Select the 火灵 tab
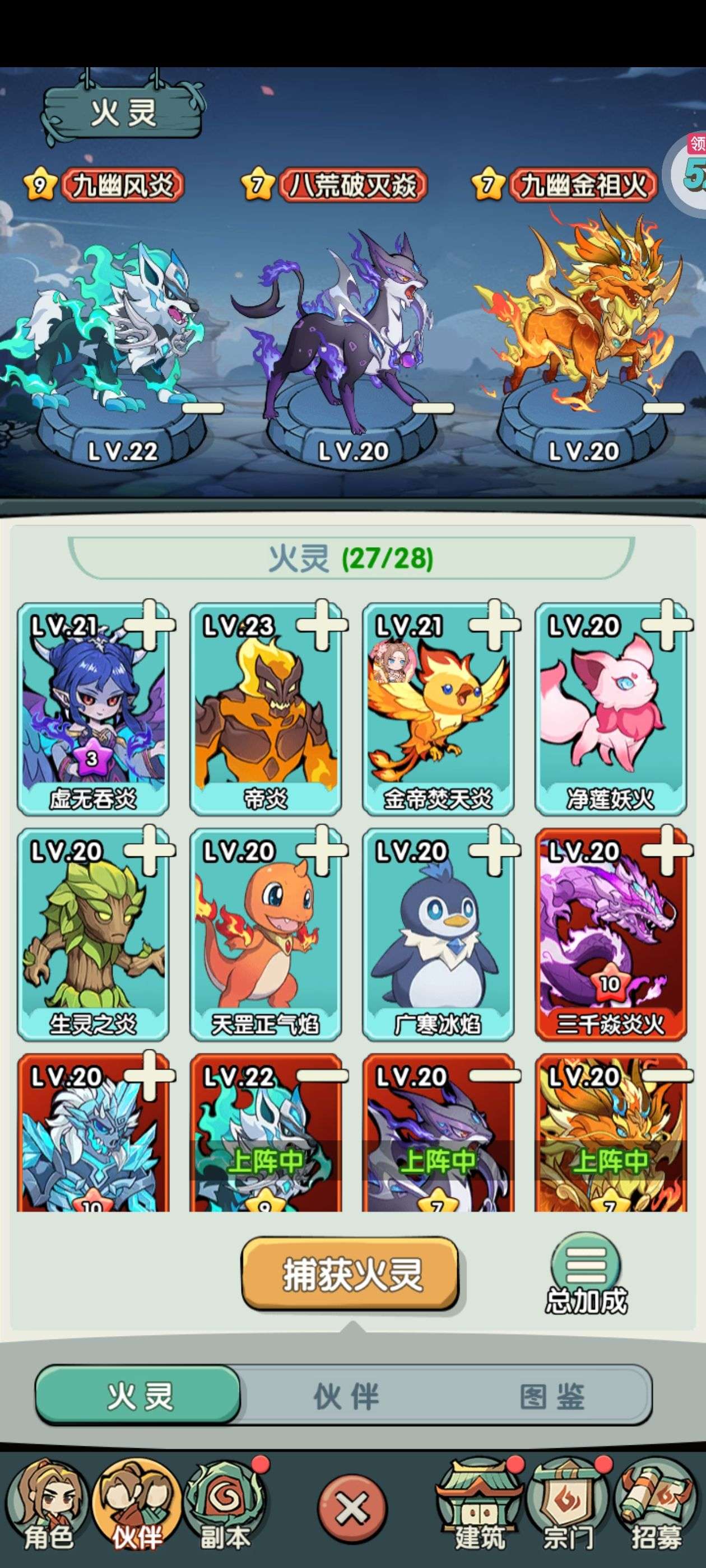Screen dimensions: 706x1568 [x=139, y=1395]
